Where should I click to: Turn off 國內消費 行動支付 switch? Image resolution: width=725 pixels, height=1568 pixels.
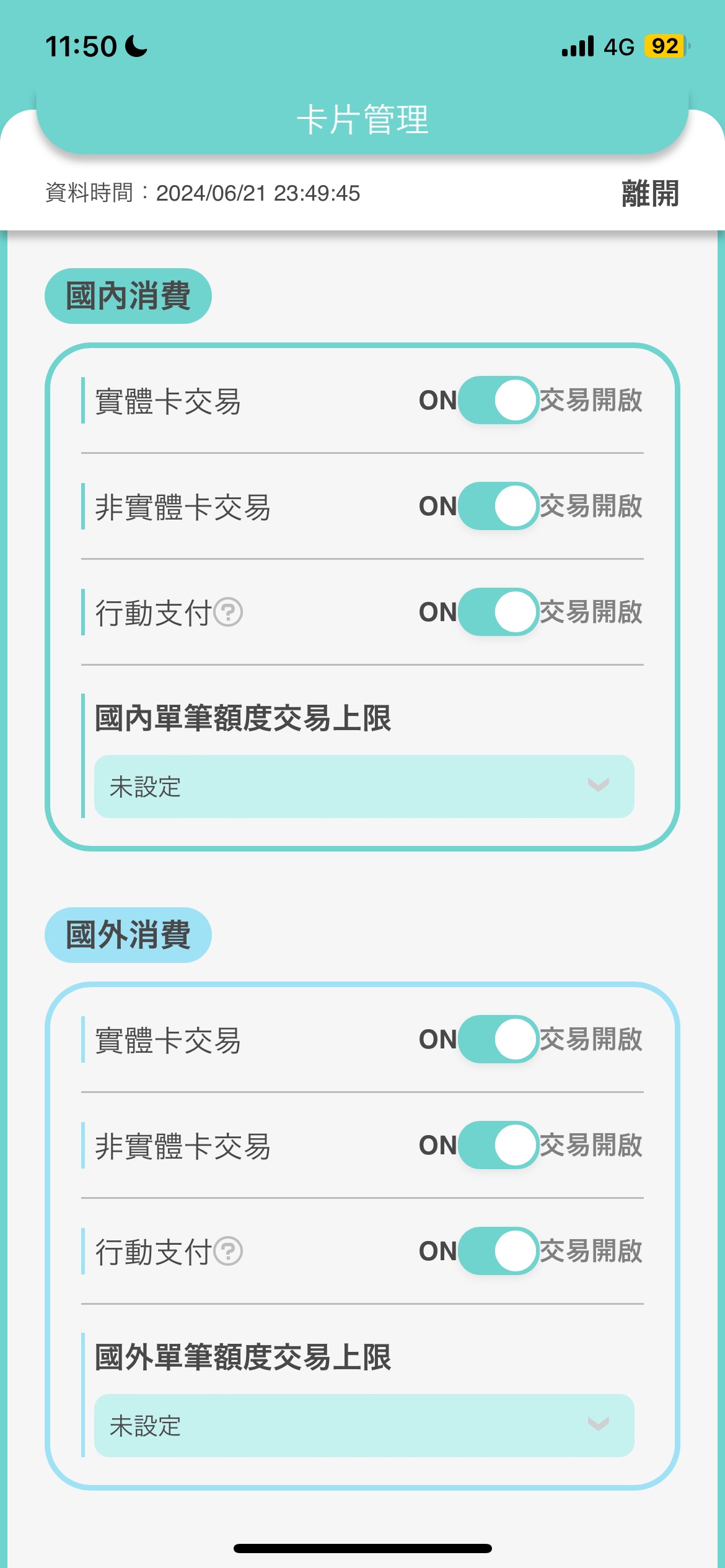pos(498,612)
